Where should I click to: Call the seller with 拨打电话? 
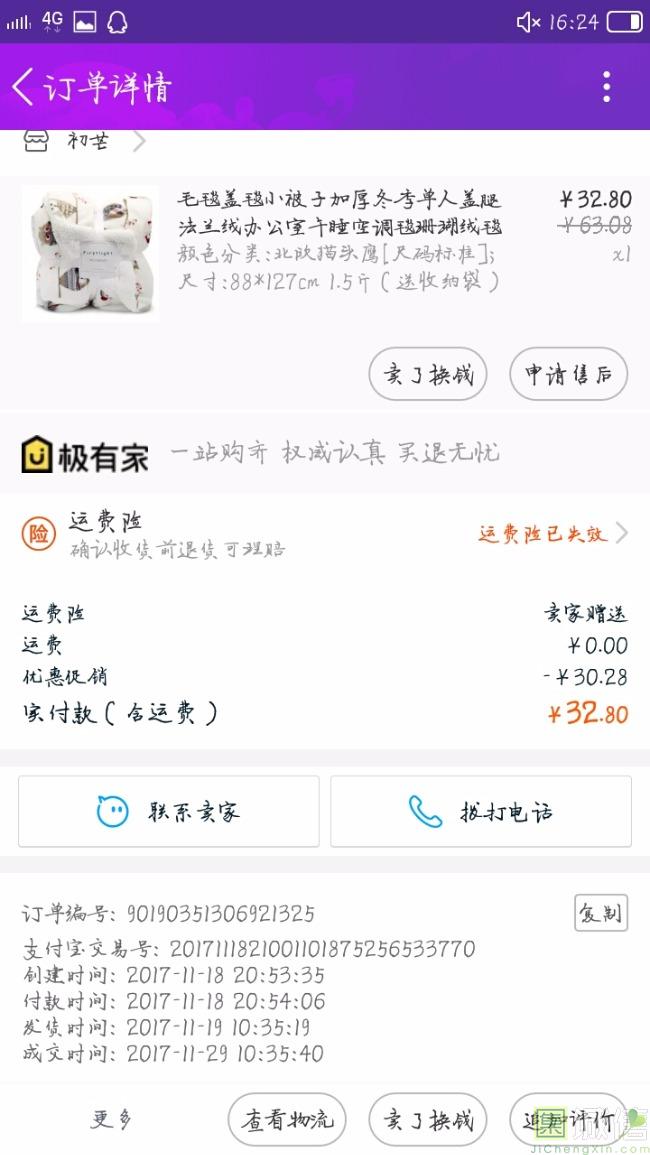481,811
